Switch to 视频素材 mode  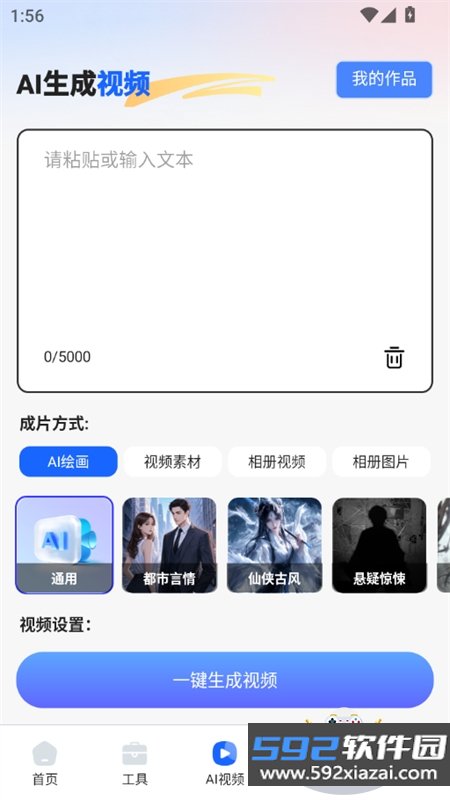point(172,462)
